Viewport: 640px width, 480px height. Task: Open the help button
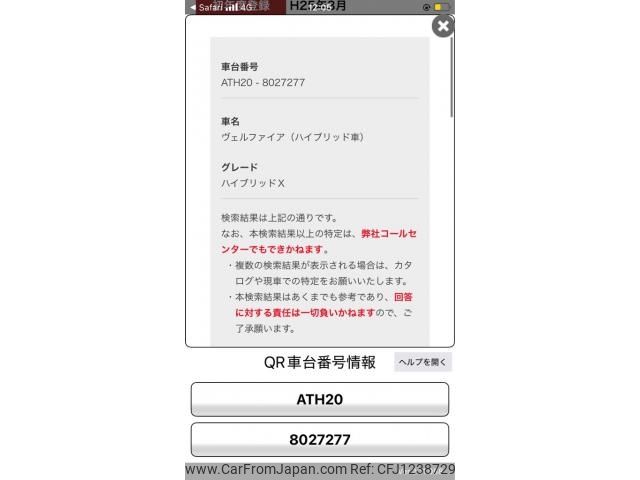(x=423, y=362)
